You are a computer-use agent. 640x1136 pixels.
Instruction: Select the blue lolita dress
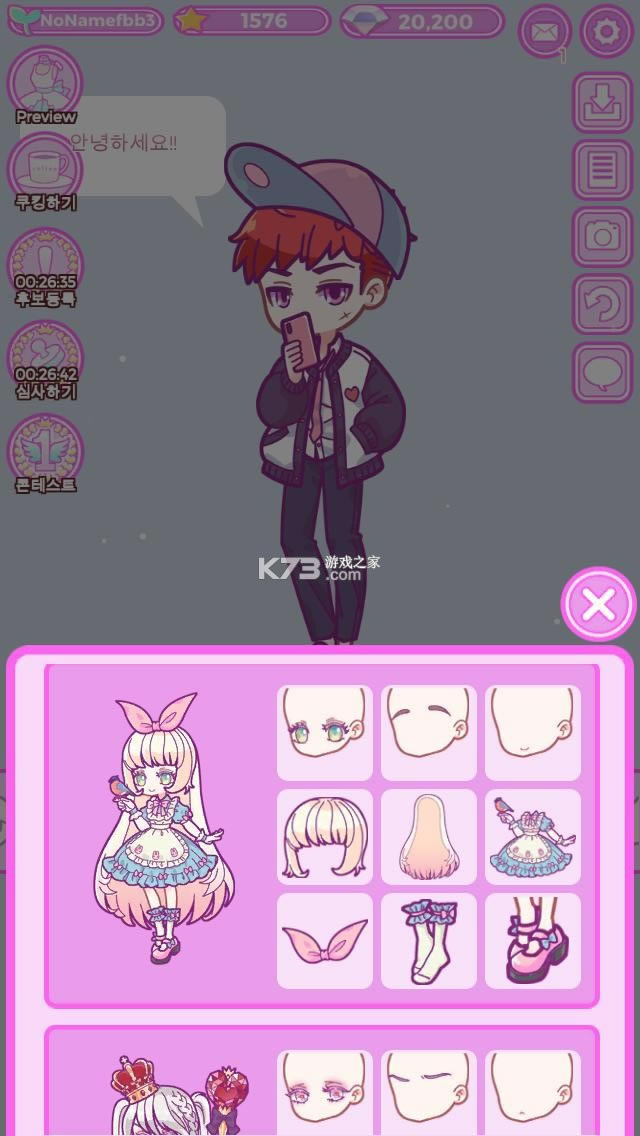pyautogui.click(x=532, y=837)
